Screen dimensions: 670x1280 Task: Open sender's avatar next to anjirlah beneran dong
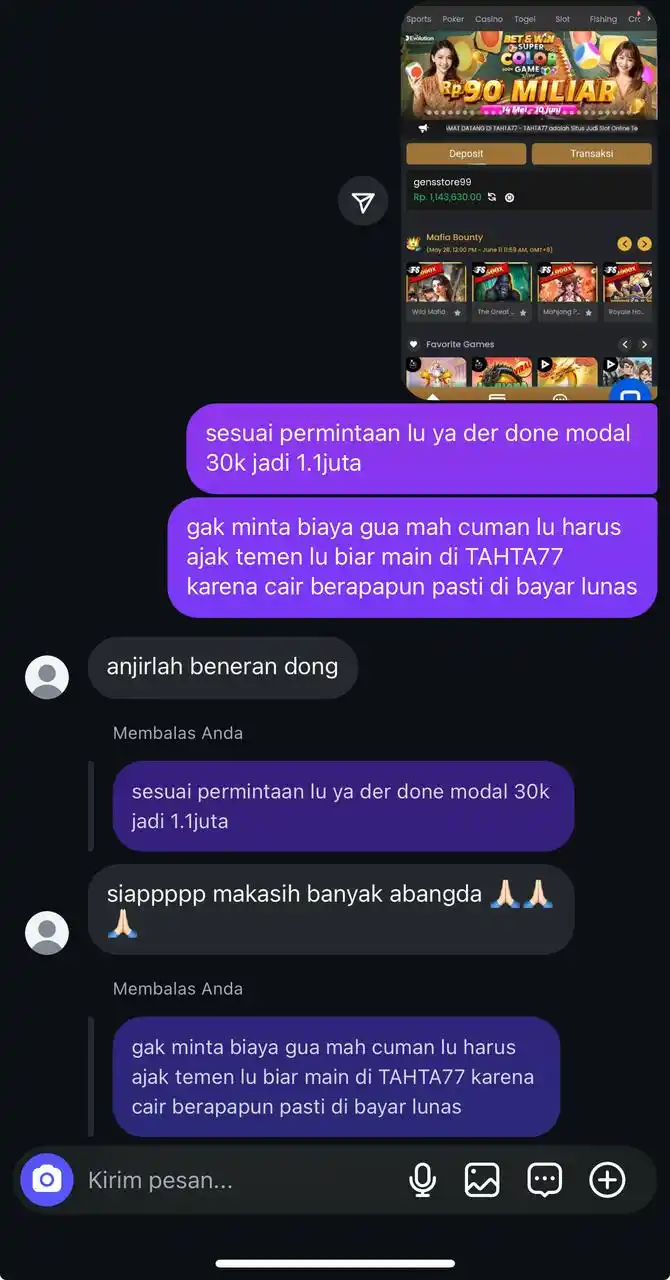(47, 677)
